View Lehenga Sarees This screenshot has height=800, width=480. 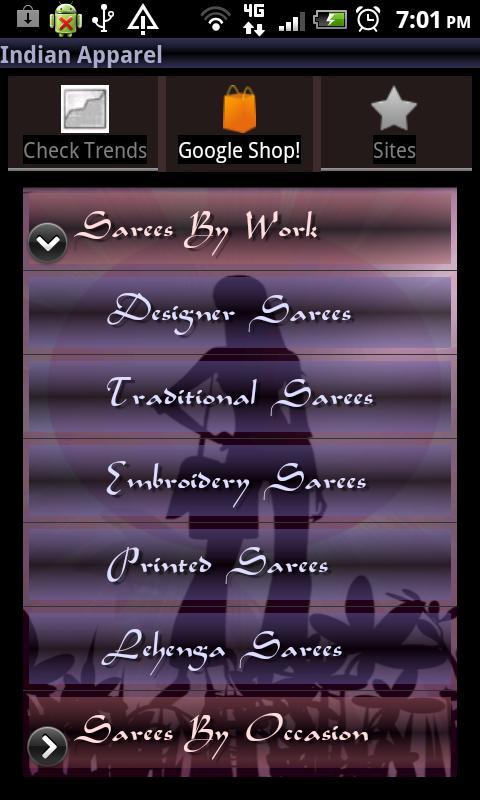pyautogui.click(x=240, y=649)
